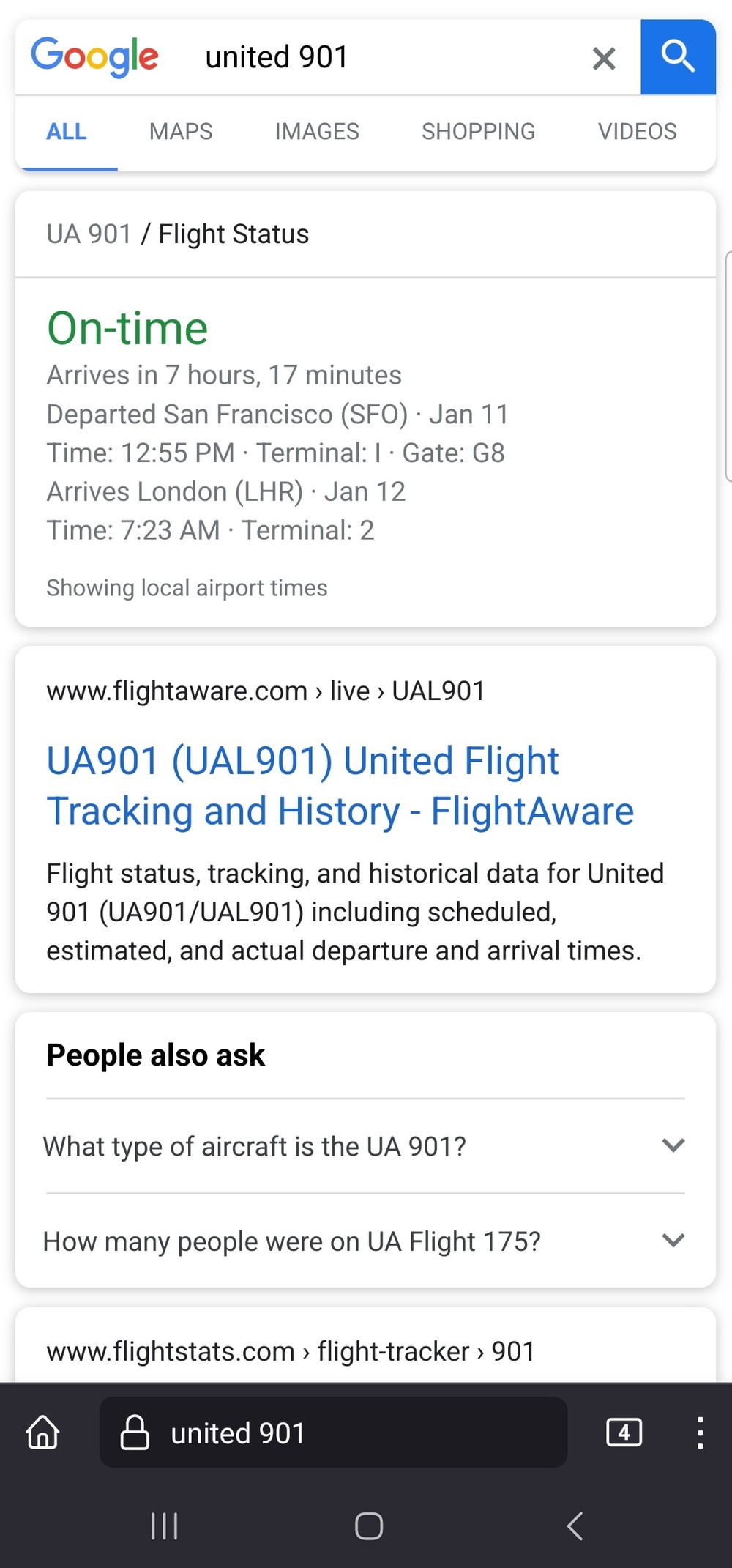Select the All results tab
732x1568 pixels.
click(x=67, y=132)
